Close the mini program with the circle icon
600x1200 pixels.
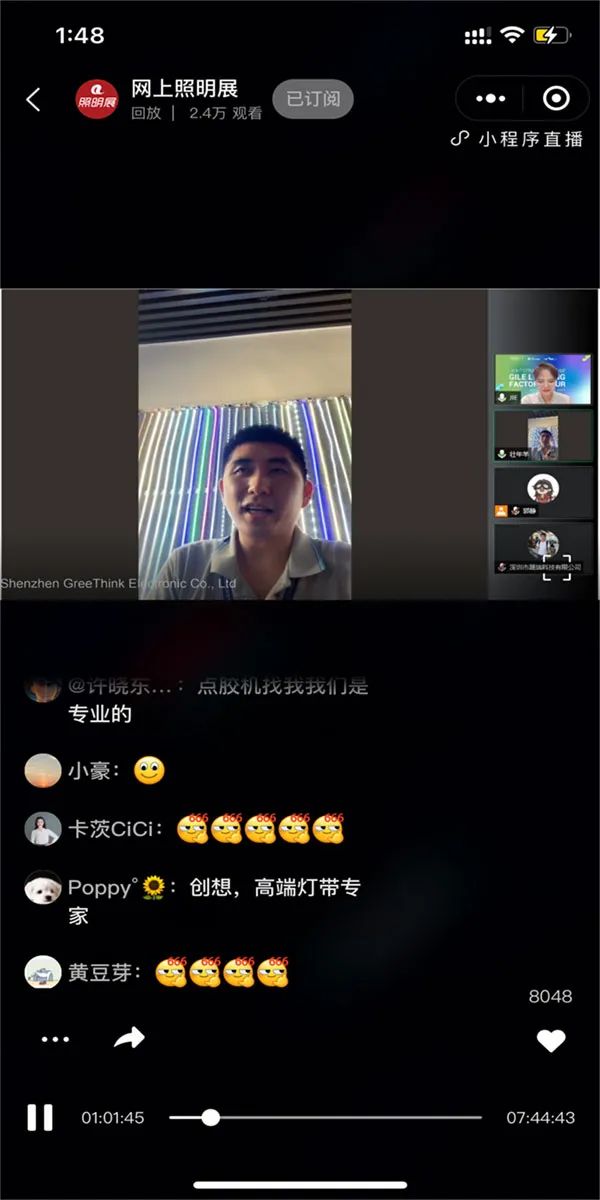tap(555, 99)
